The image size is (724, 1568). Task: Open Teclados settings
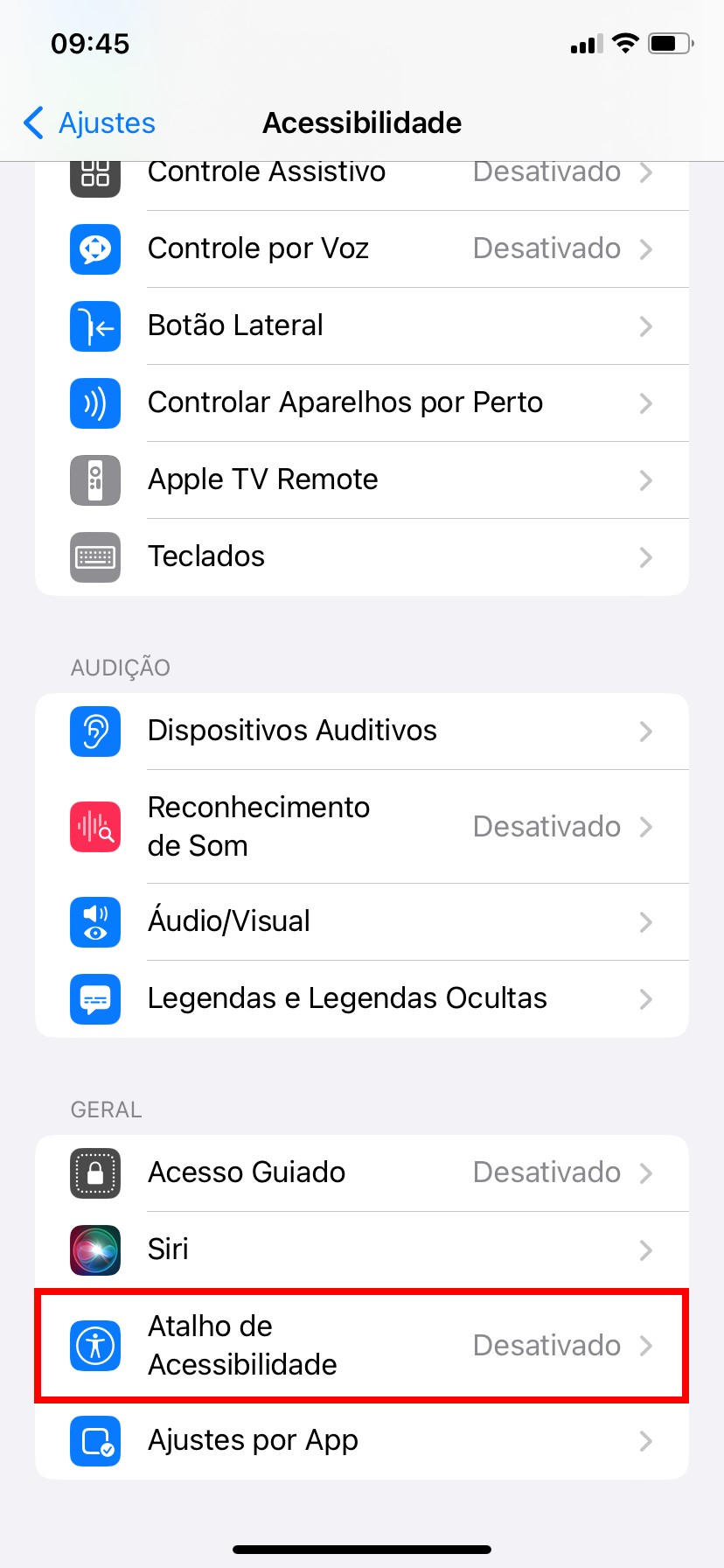(x=361, y=556)
